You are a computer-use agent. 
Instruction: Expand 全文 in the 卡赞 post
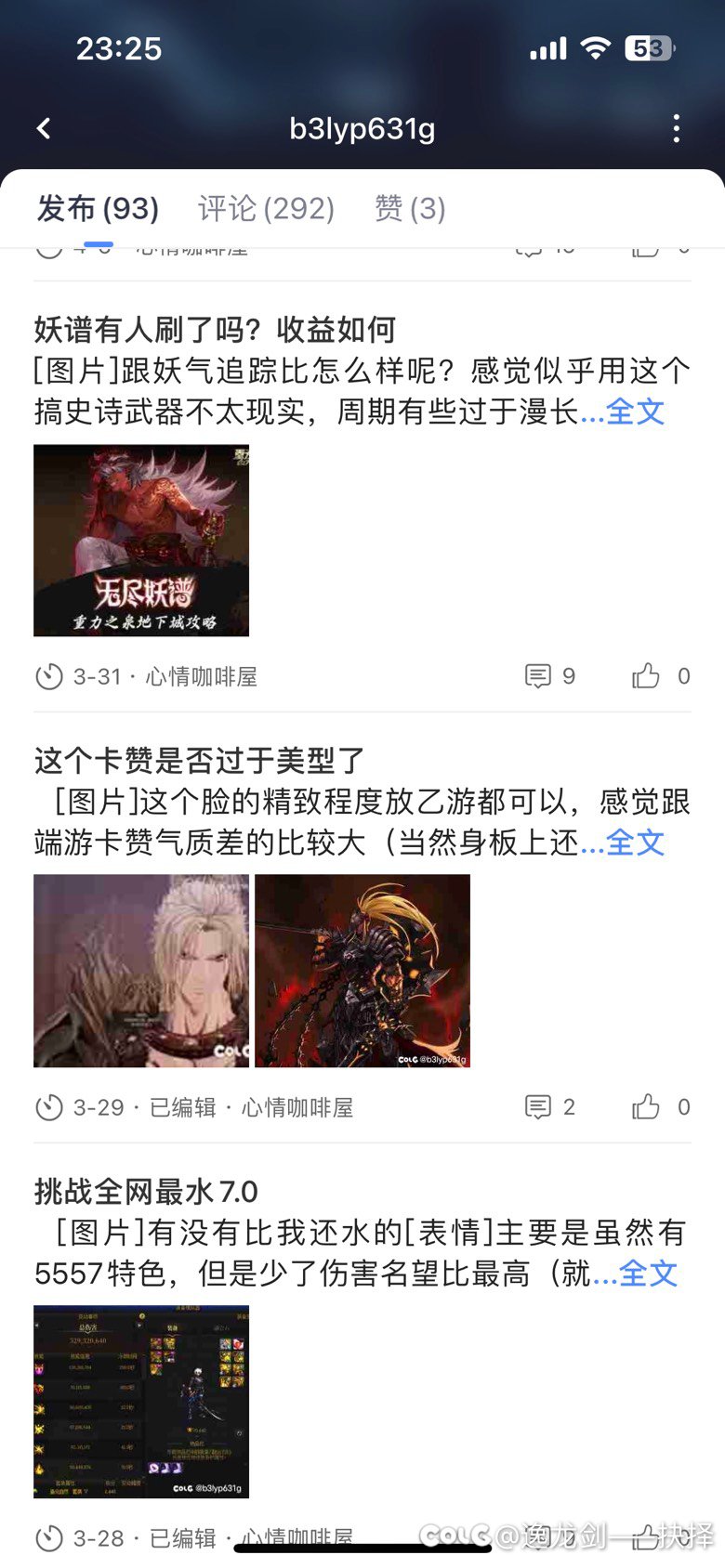[x=636, y=842]
